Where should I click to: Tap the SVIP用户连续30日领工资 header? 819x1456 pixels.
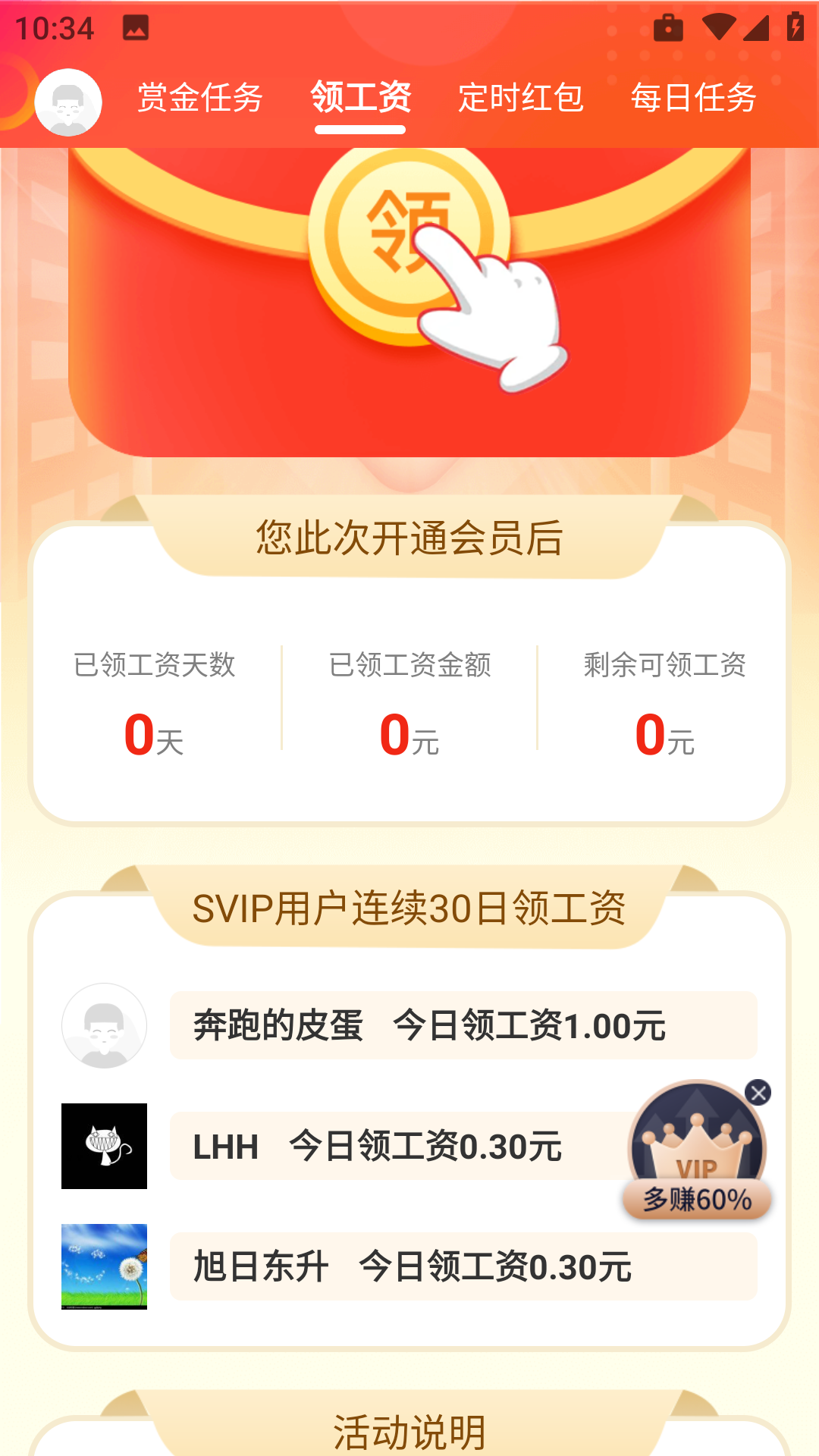(x=409, y=908)
